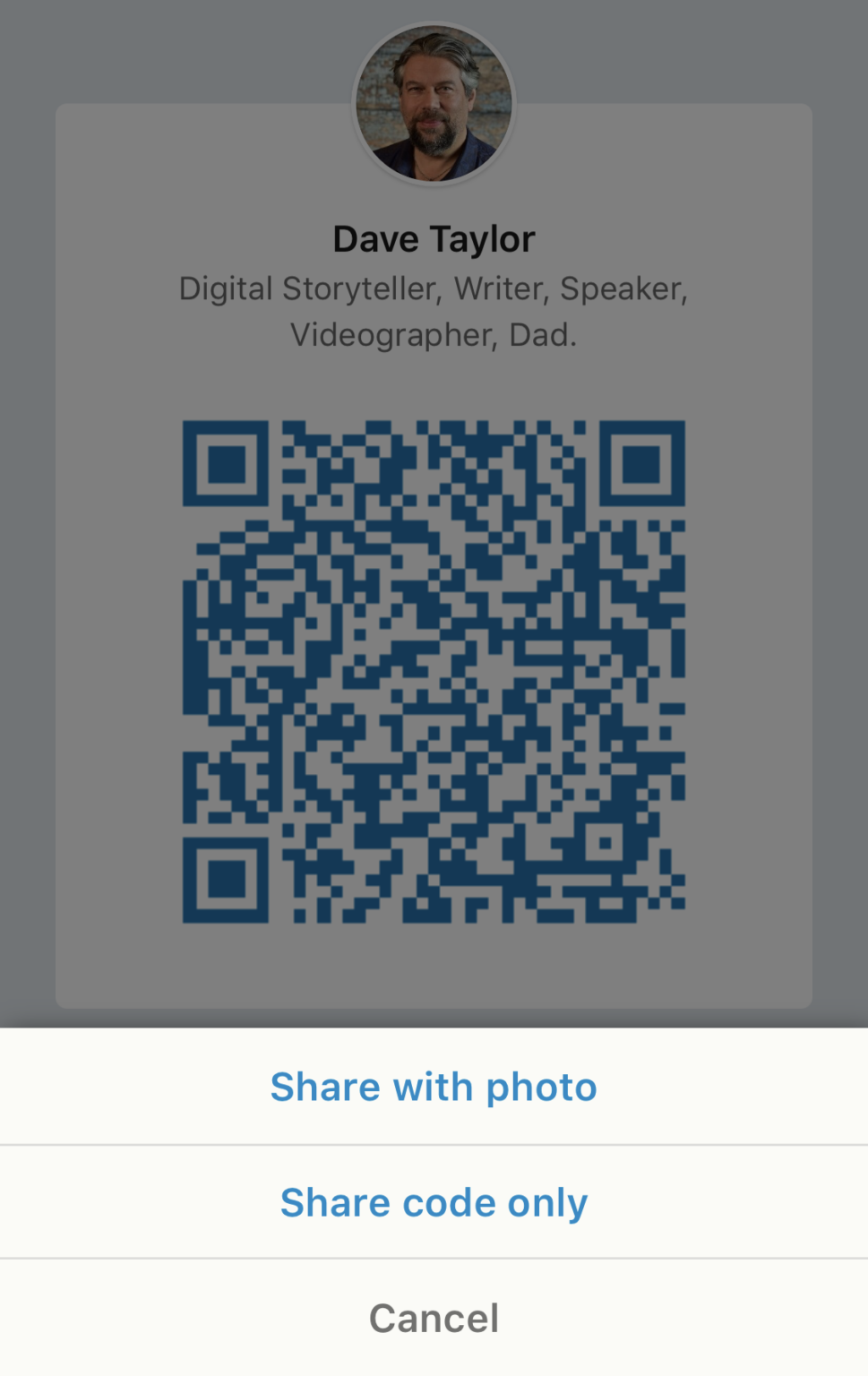
Task: Tap the bottom-left QR finder square
Action: coord(226,880)
